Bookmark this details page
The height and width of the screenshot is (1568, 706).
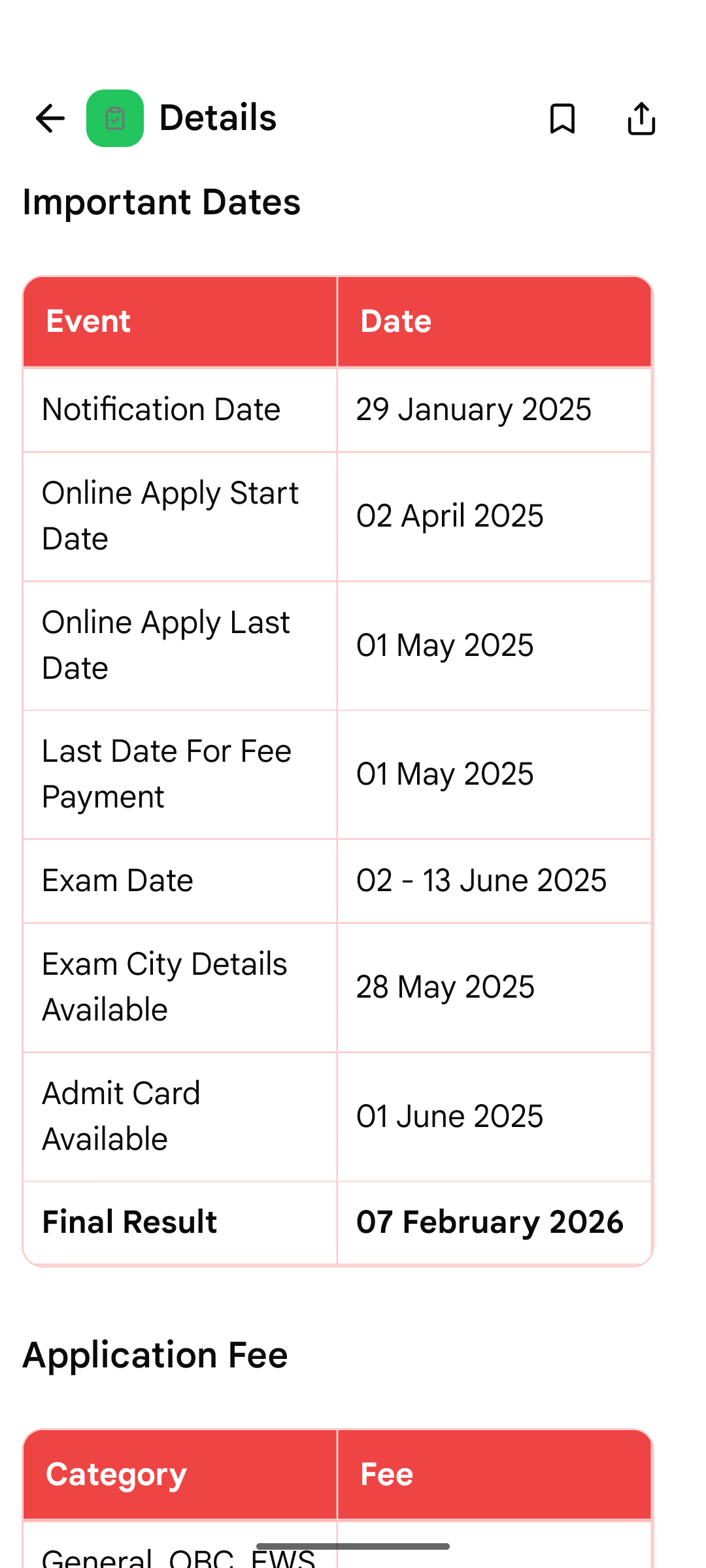[x=562, y=118]
